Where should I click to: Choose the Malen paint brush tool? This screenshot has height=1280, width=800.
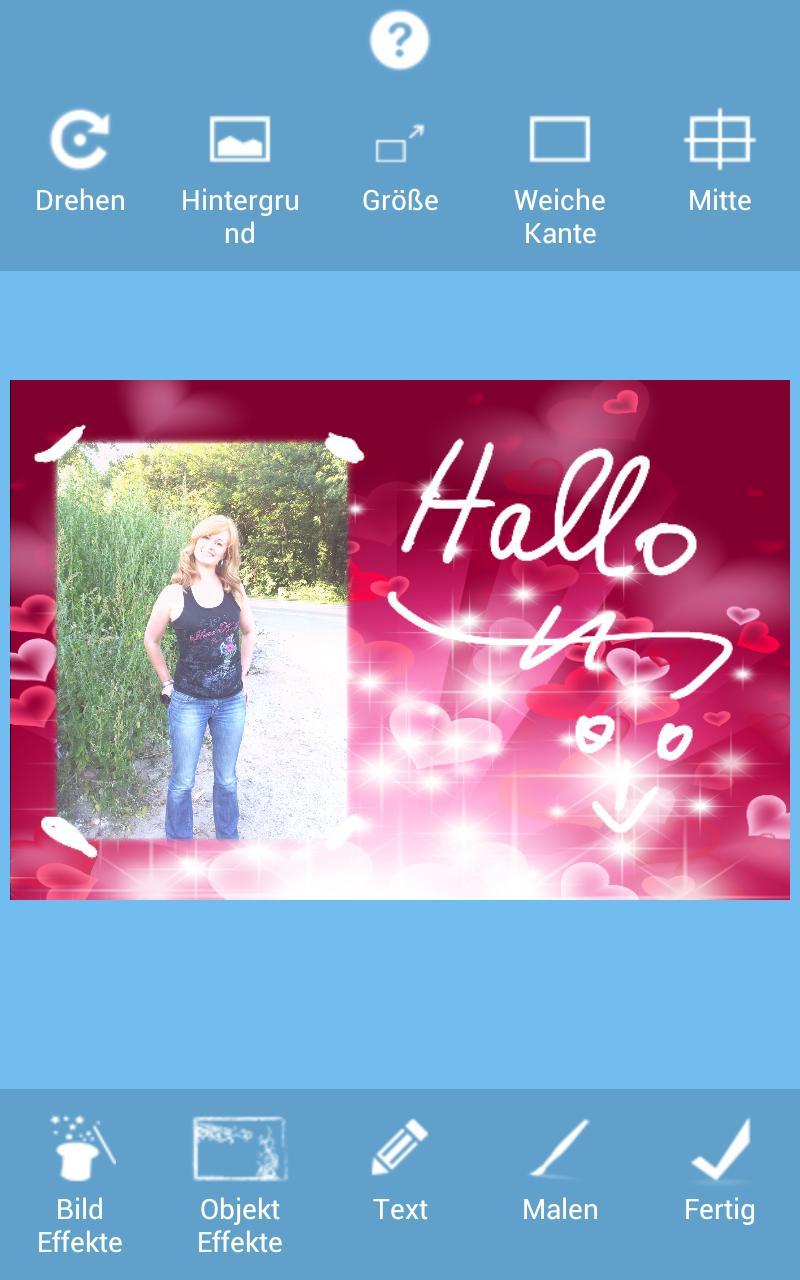tap(560, 1170)
